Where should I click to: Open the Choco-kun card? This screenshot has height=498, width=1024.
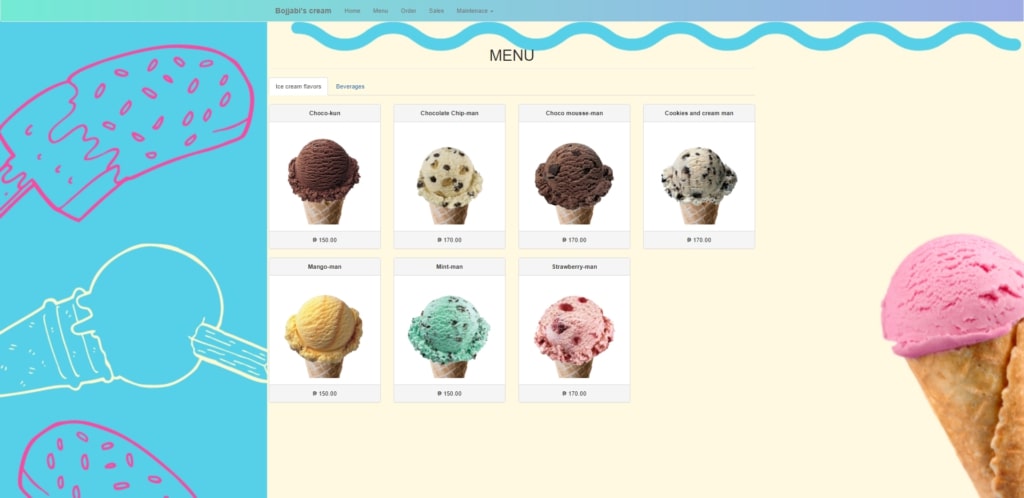click(x=324, y=176)
